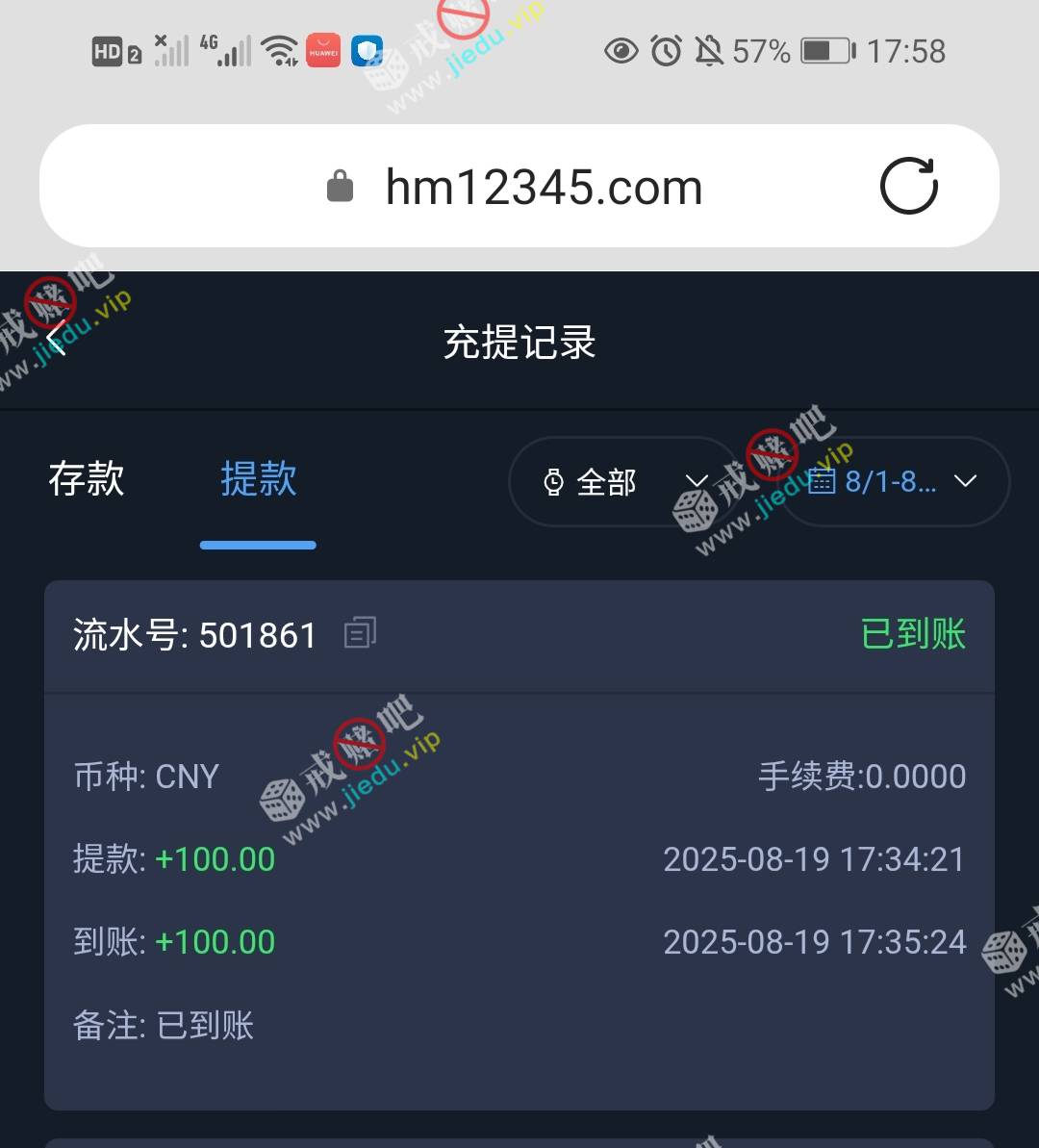Select the 提款 tab

click(258, 479)
